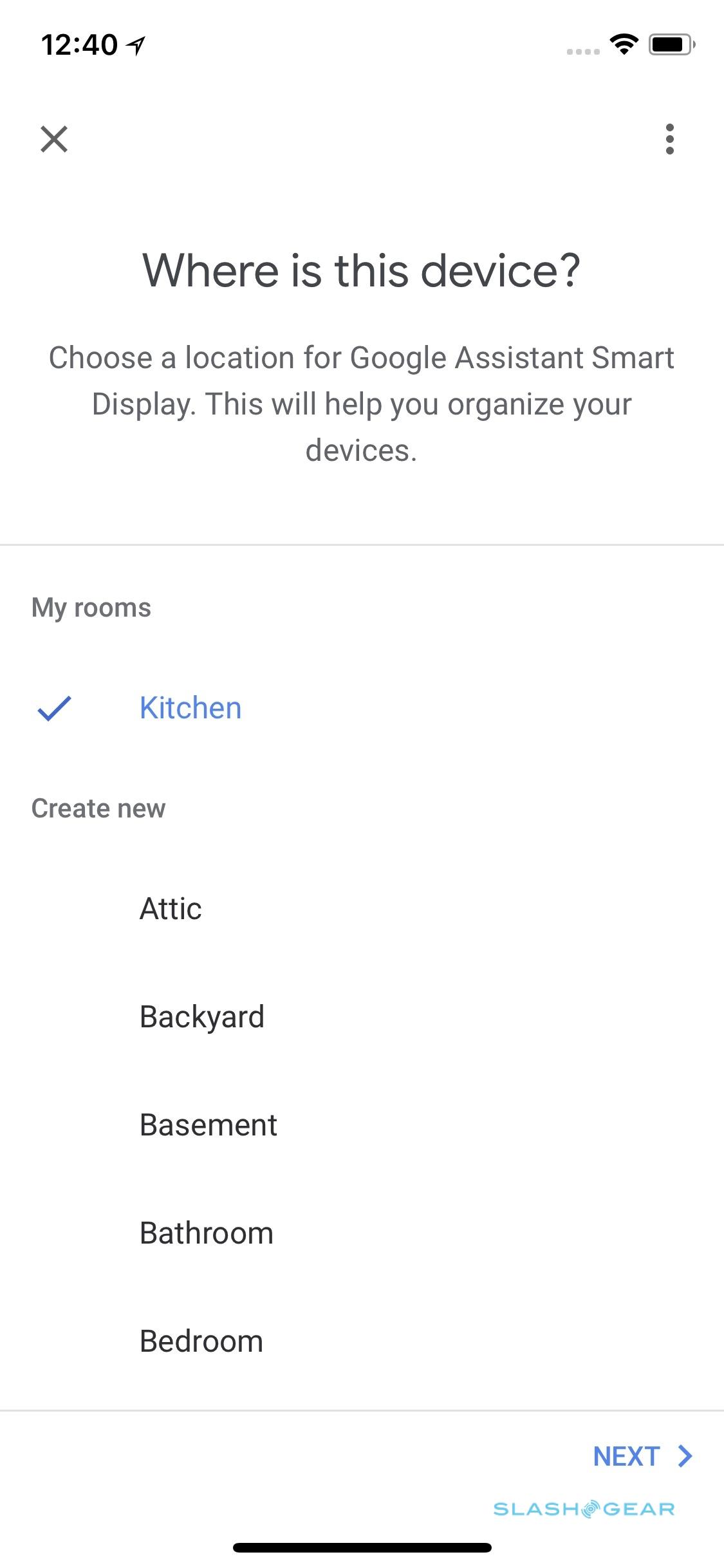Choose Bathroom for this device
The image size is (724, 1568).
tap(206, 1233)
